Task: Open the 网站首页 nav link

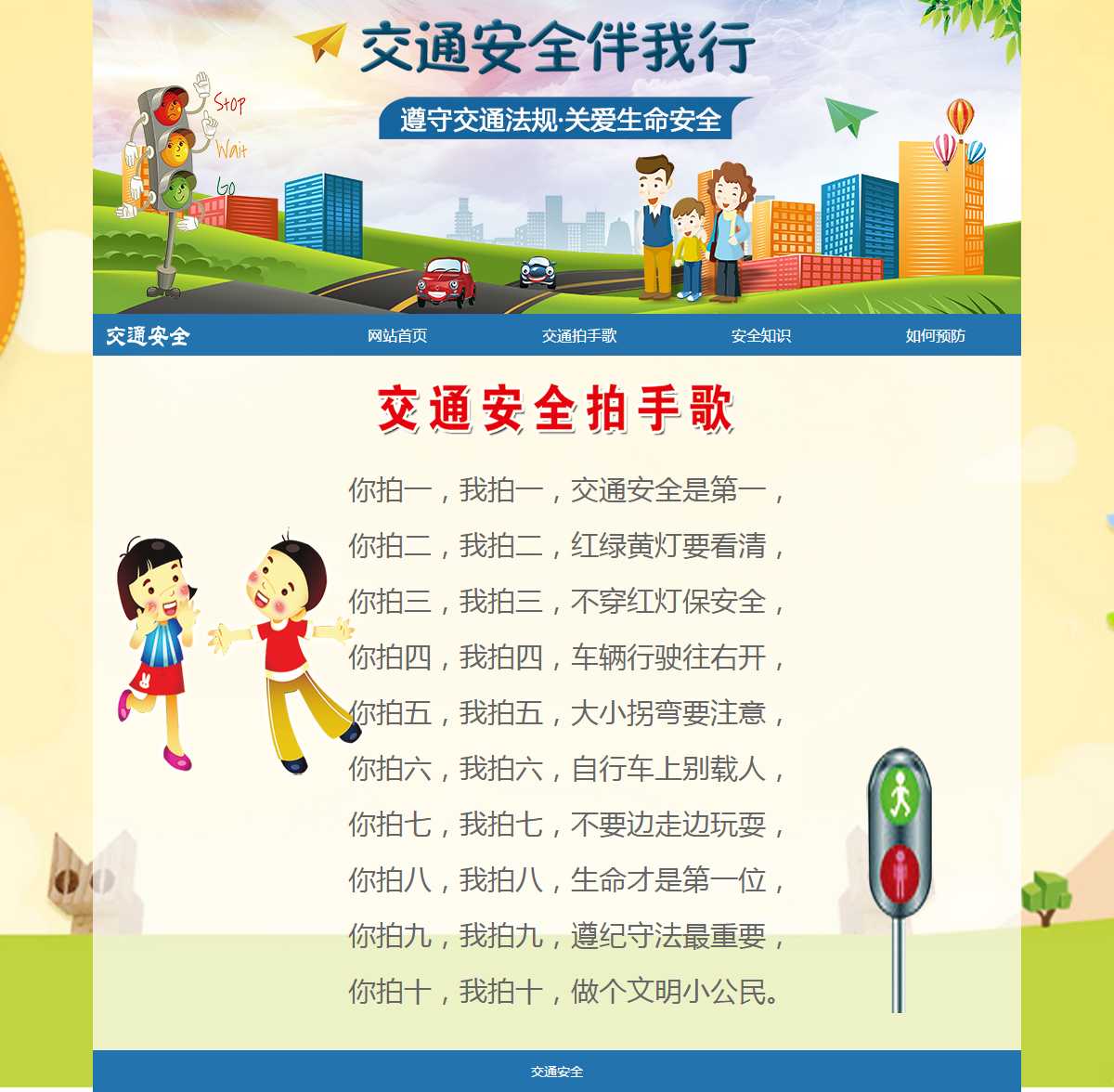Action: pos(397,336)
